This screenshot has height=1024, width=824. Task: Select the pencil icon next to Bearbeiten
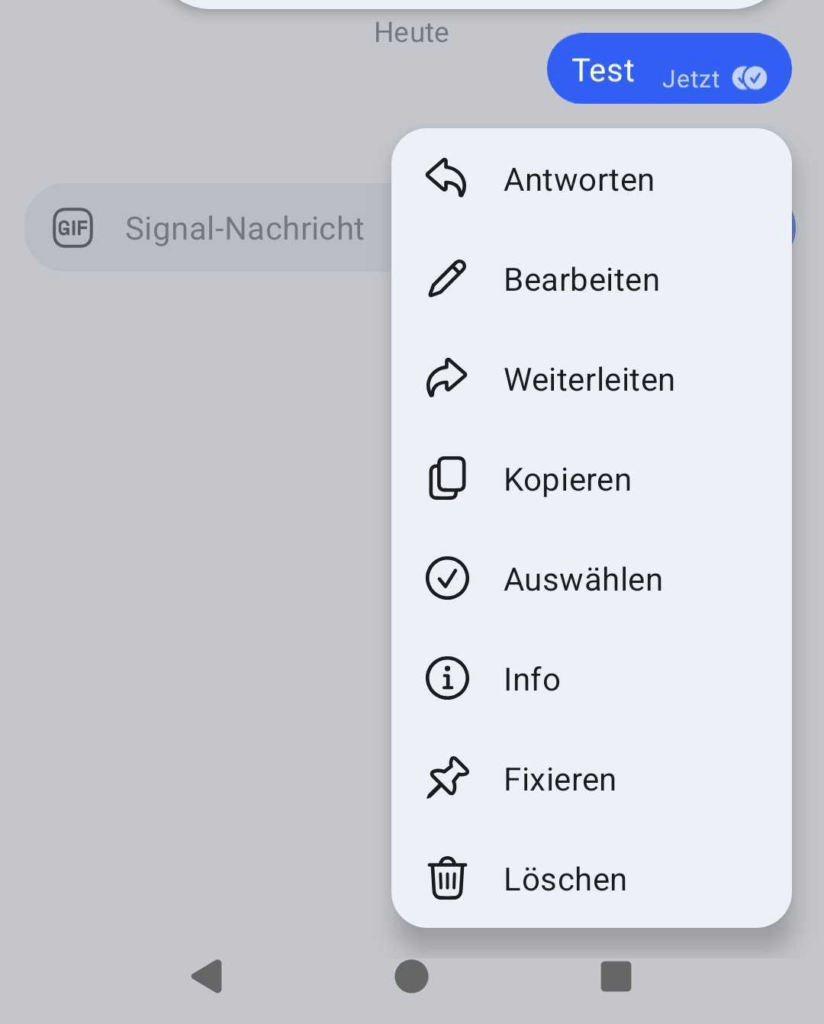447,279
